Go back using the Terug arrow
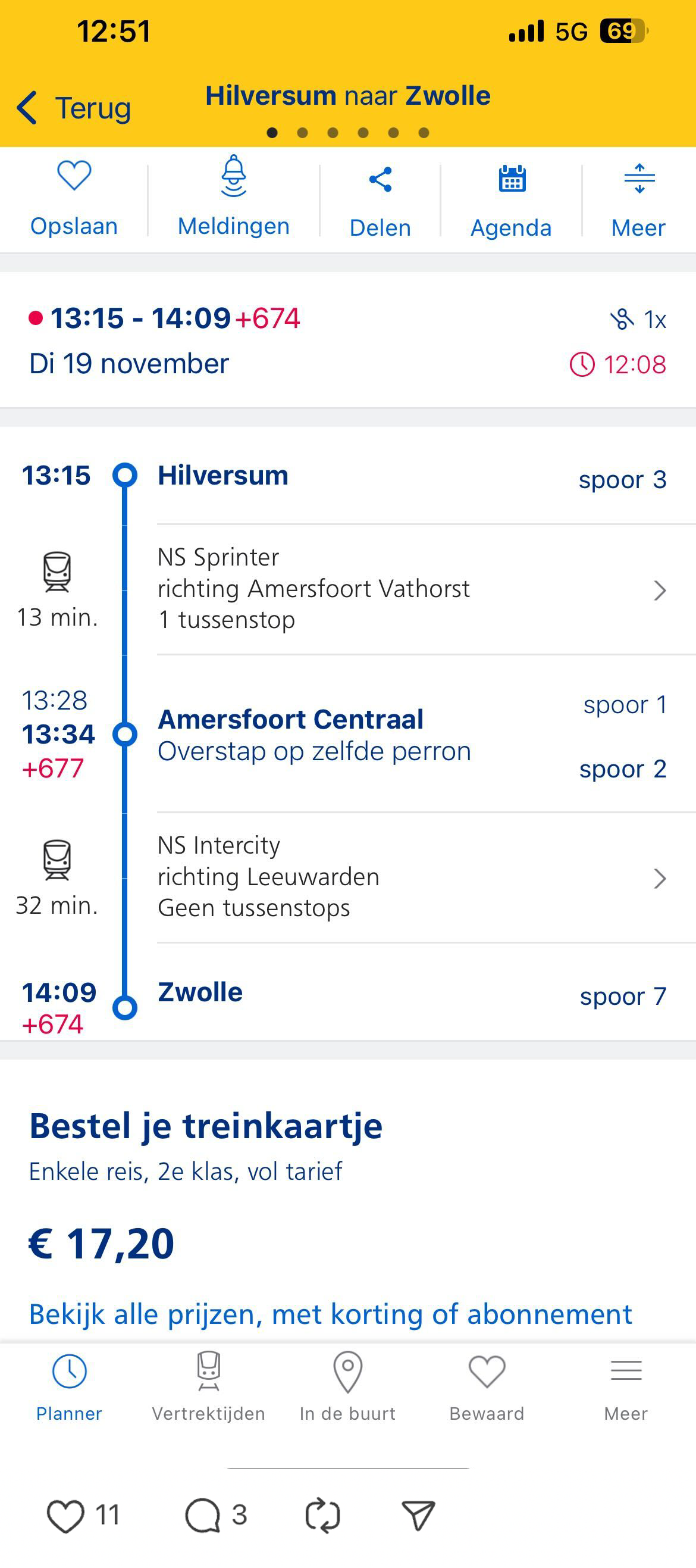The height and width of the screenshot is (1568, 696). [74, 108]
